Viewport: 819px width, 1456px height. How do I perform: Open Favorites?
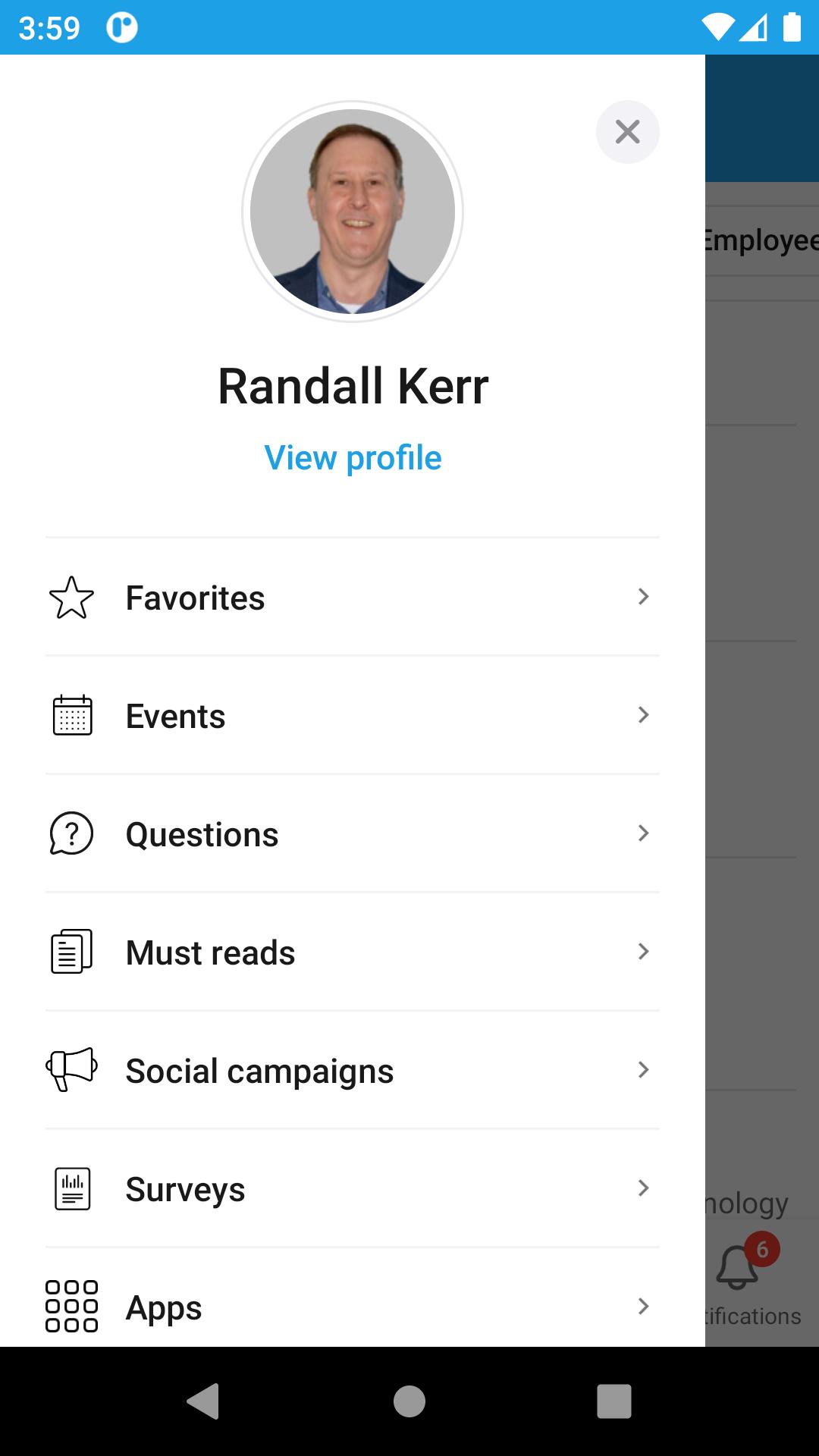(353, 598)
